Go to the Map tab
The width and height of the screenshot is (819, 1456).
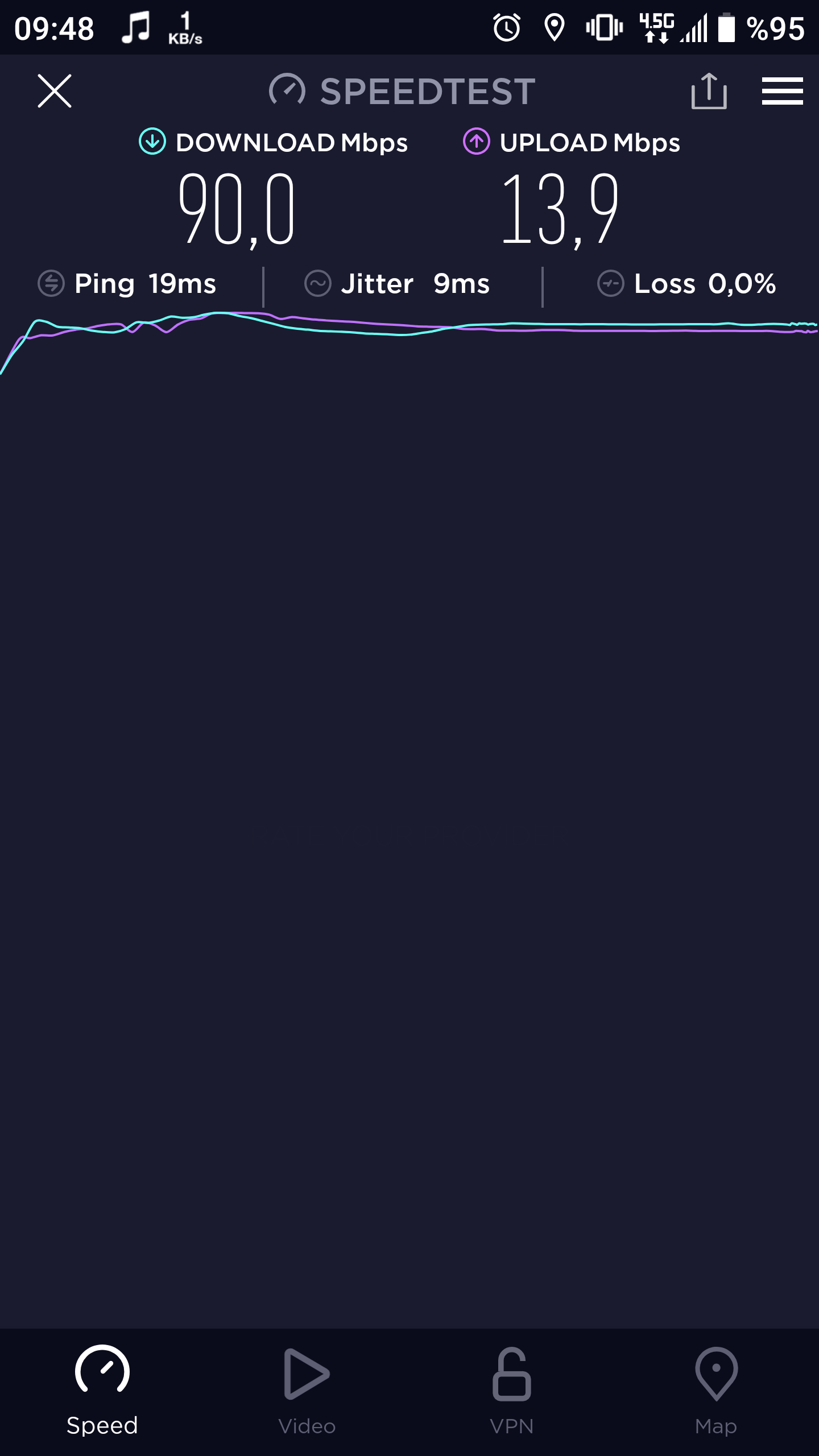click(x=716, y=1391)
